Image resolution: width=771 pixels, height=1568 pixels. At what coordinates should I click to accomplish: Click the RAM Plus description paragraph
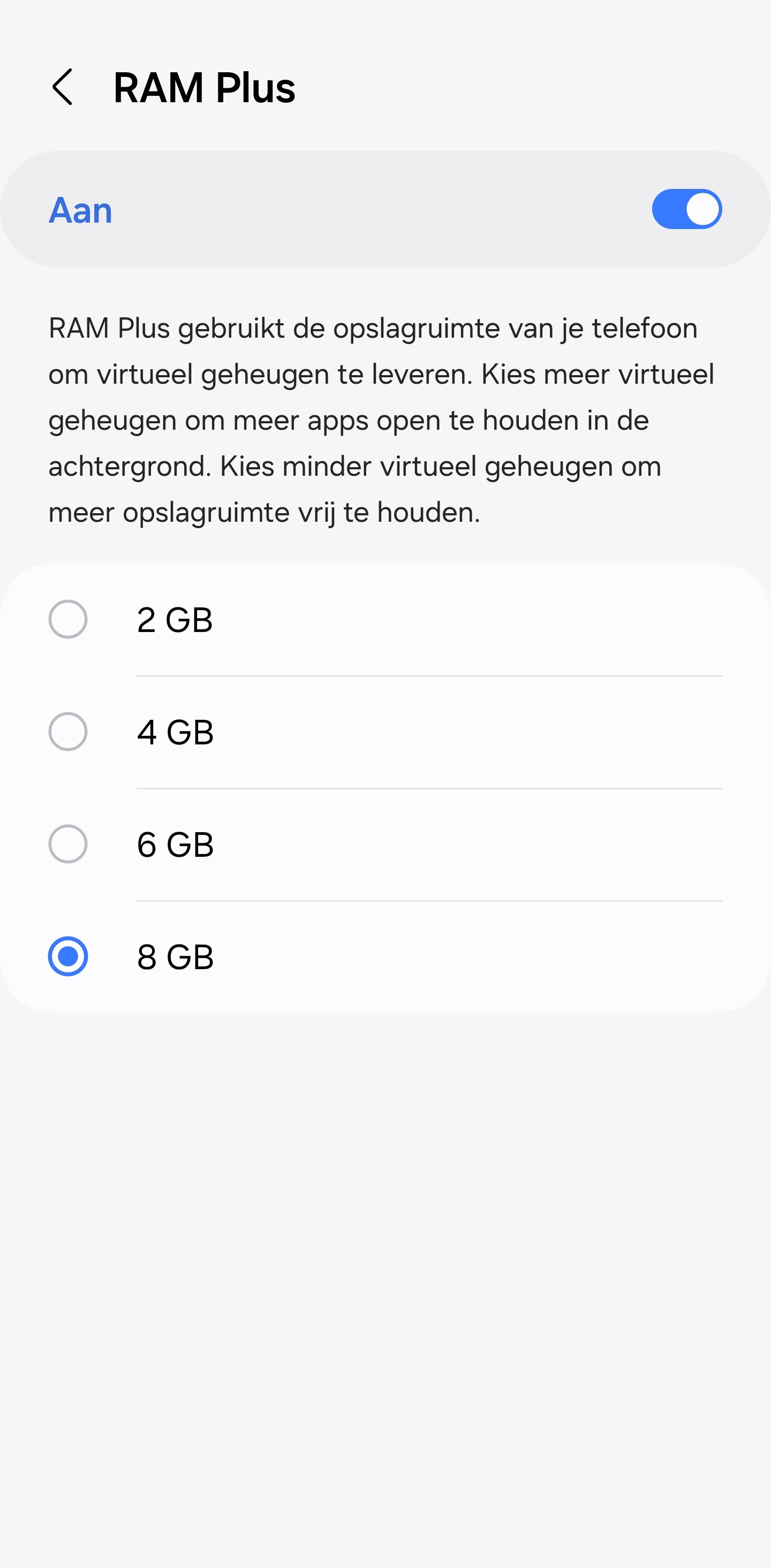click(x=384, y=420)
